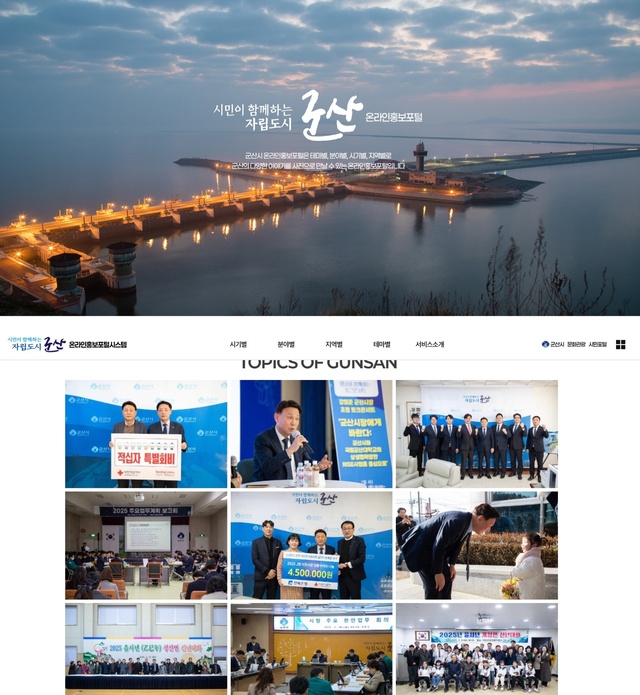Select the 지역별 menu
Image resolution: width=640 pixels, height=695 pixels.
click(x=334, y=344)
